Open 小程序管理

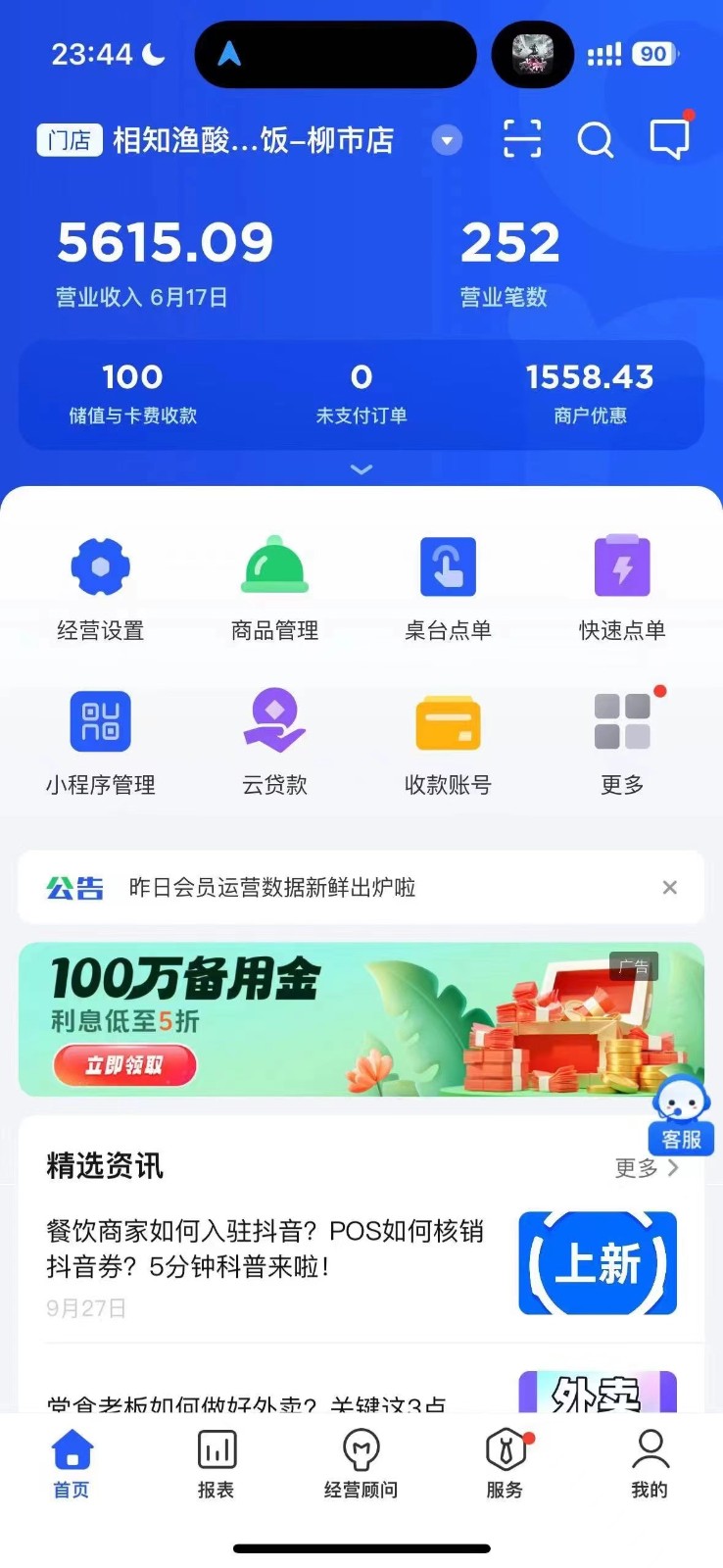pyautogui.click(x=100, y=742)
